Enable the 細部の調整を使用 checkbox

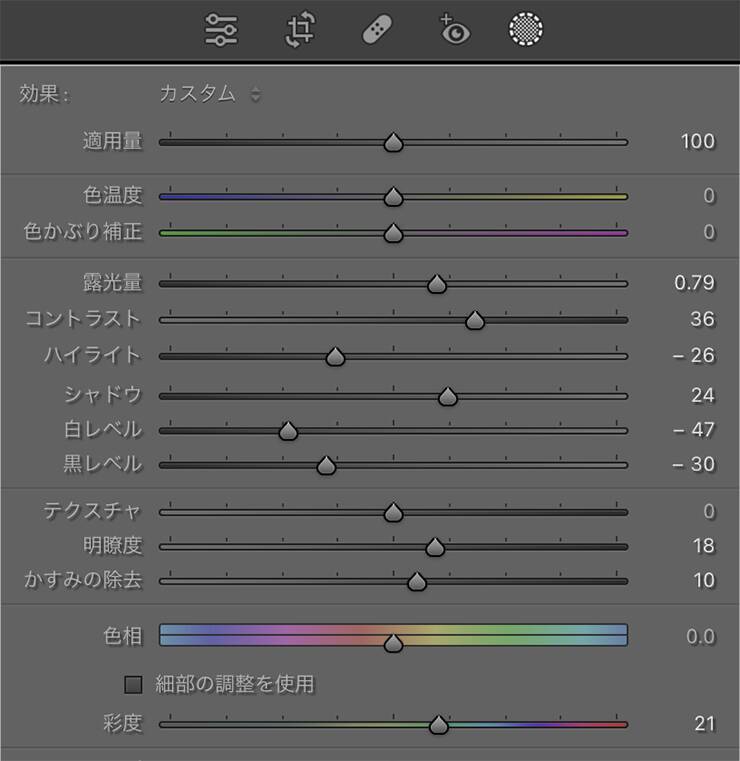coord(133,685)
